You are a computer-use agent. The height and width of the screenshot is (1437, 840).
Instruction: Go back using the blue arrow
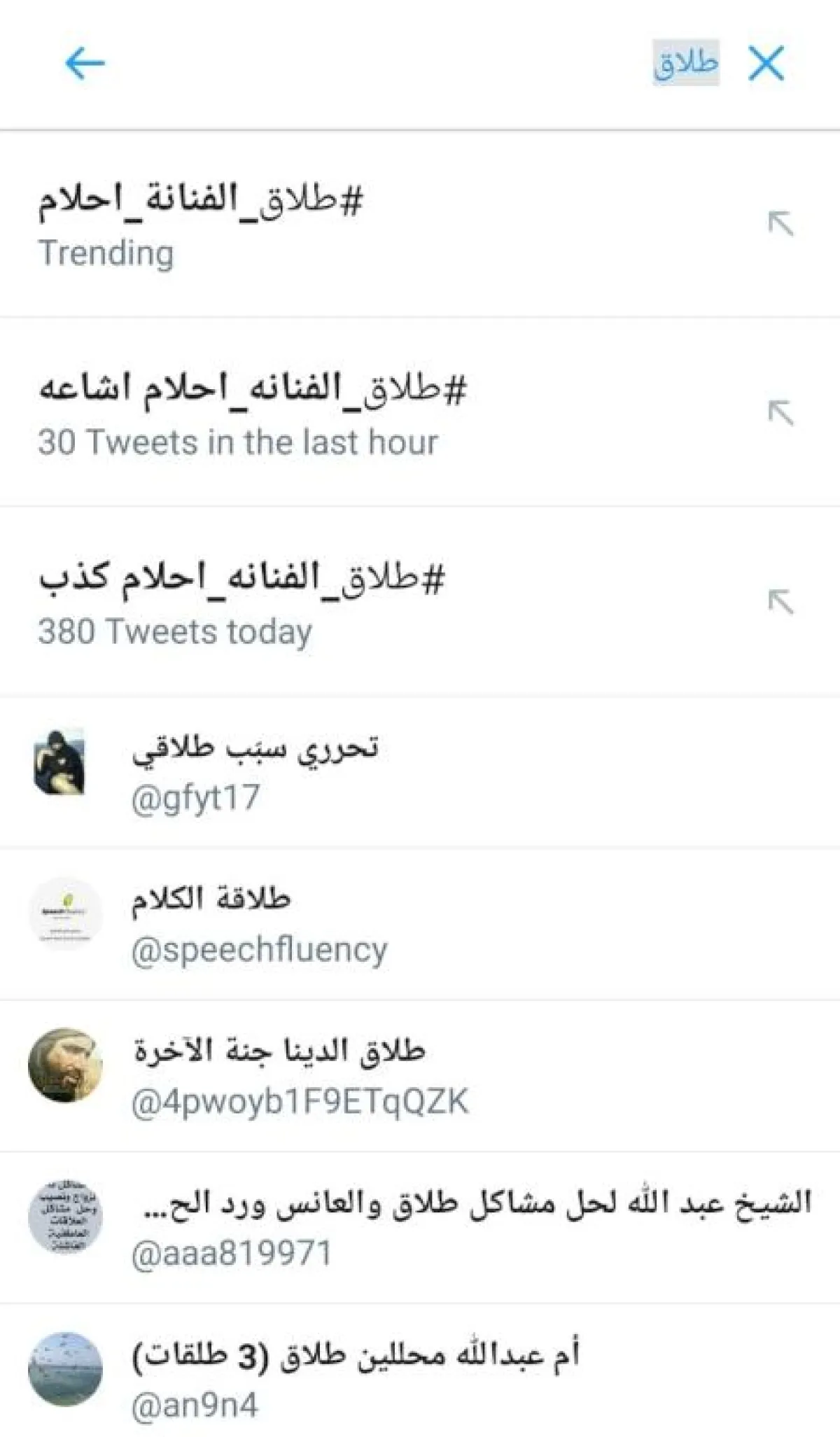tap(85, 64)
